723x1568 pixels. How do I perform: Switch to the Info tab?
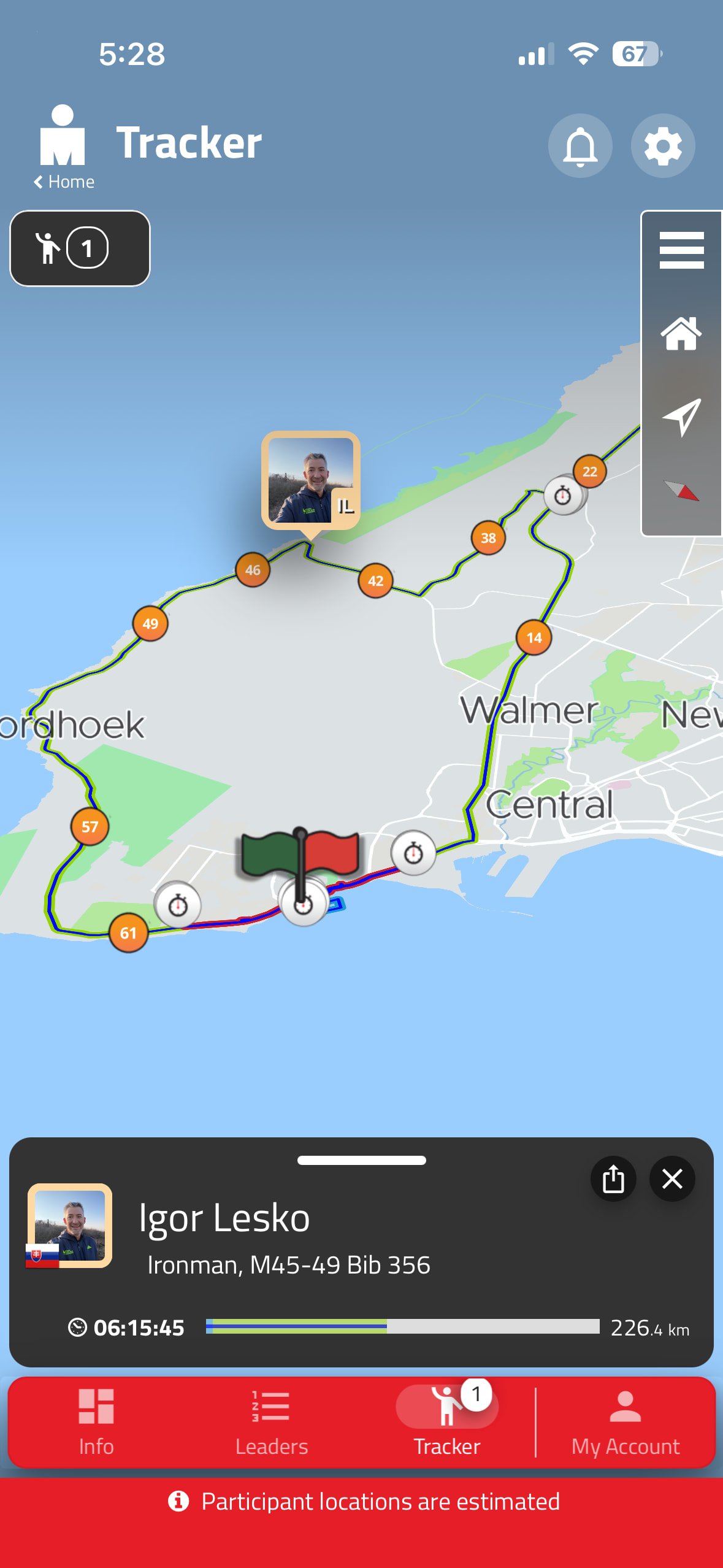click(x=96, y=1422)
